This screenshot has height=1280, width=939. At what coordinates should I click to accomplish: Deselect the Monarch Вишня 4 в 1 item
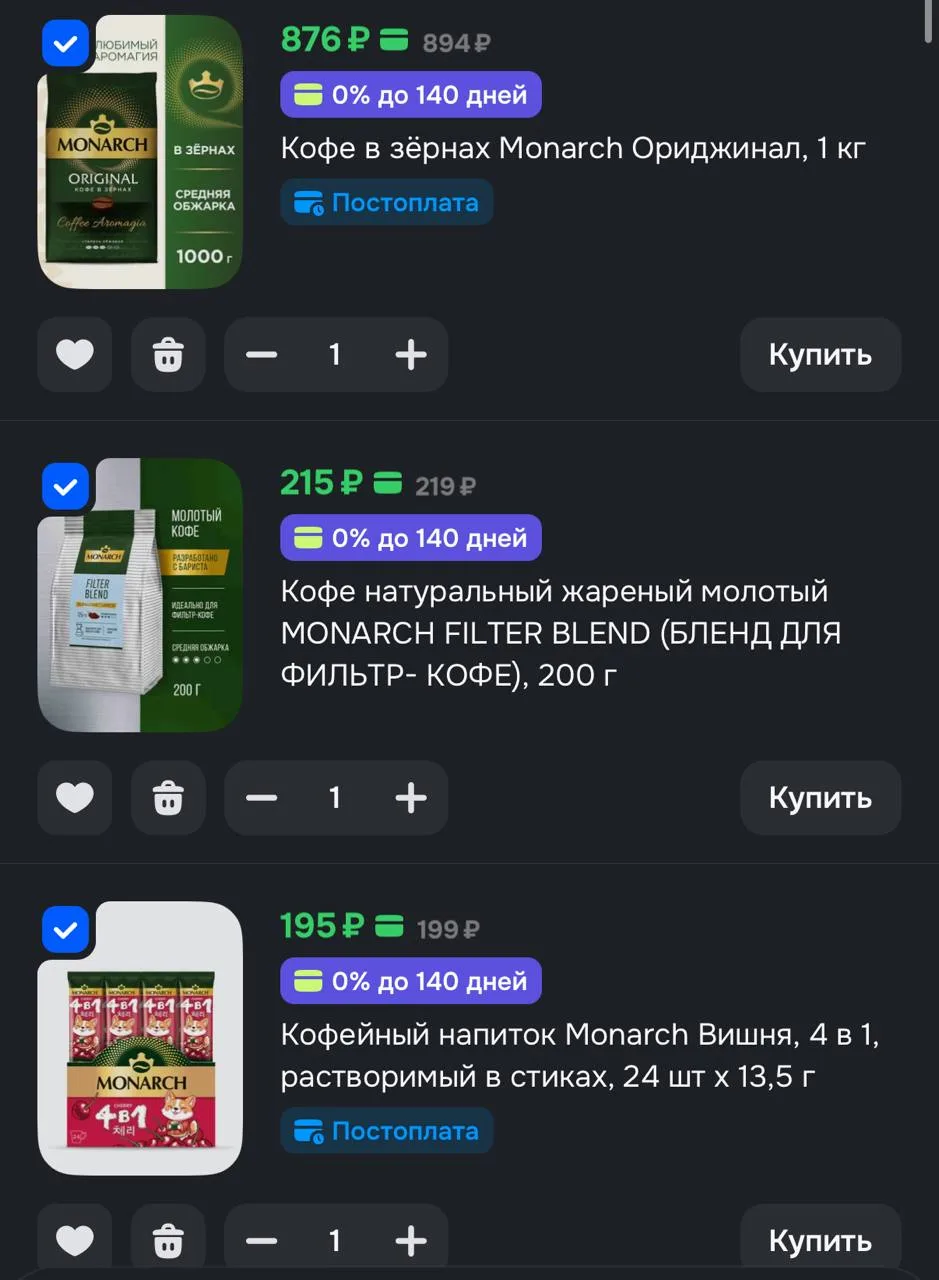[x=65, y=930]
